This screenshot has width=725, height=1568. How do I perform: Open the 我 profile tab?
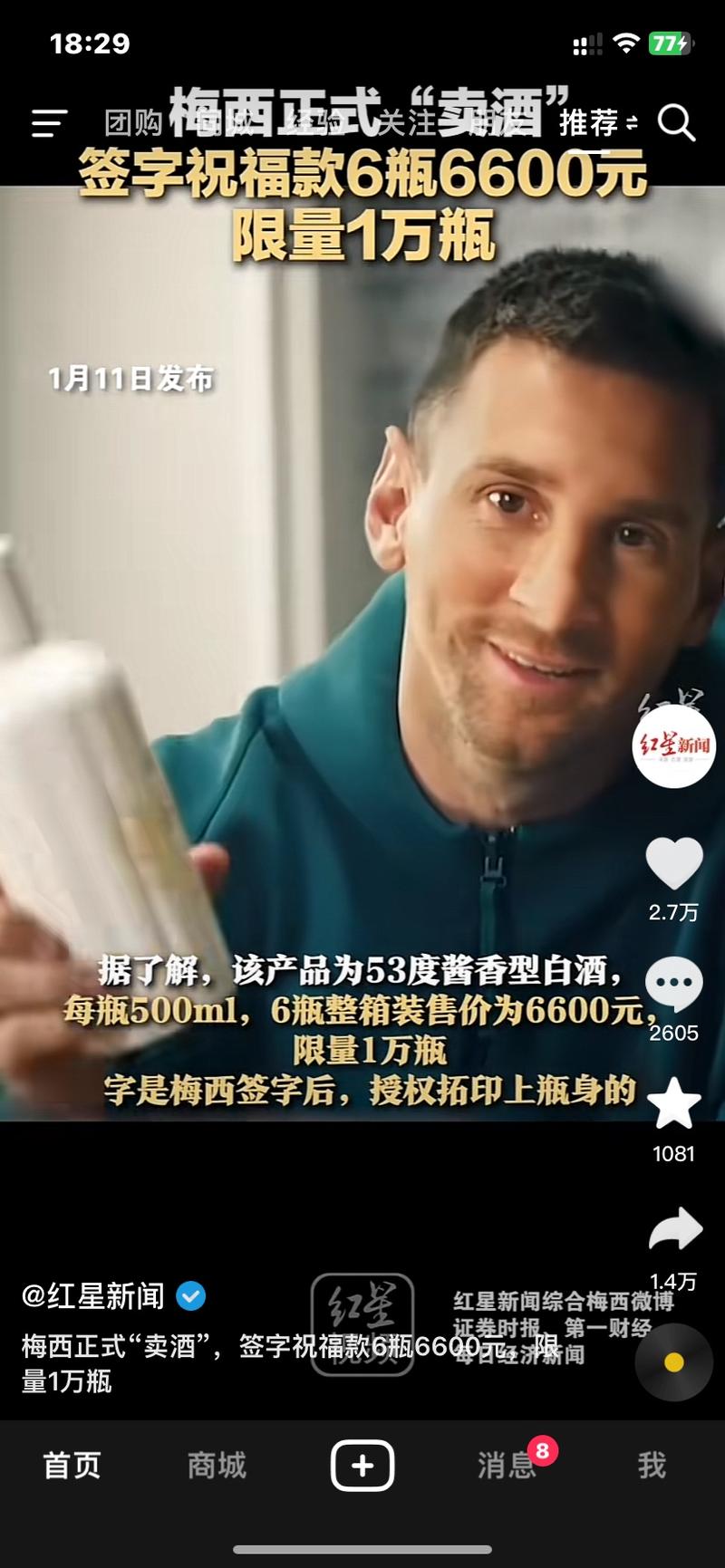(x=652, y=1465)
